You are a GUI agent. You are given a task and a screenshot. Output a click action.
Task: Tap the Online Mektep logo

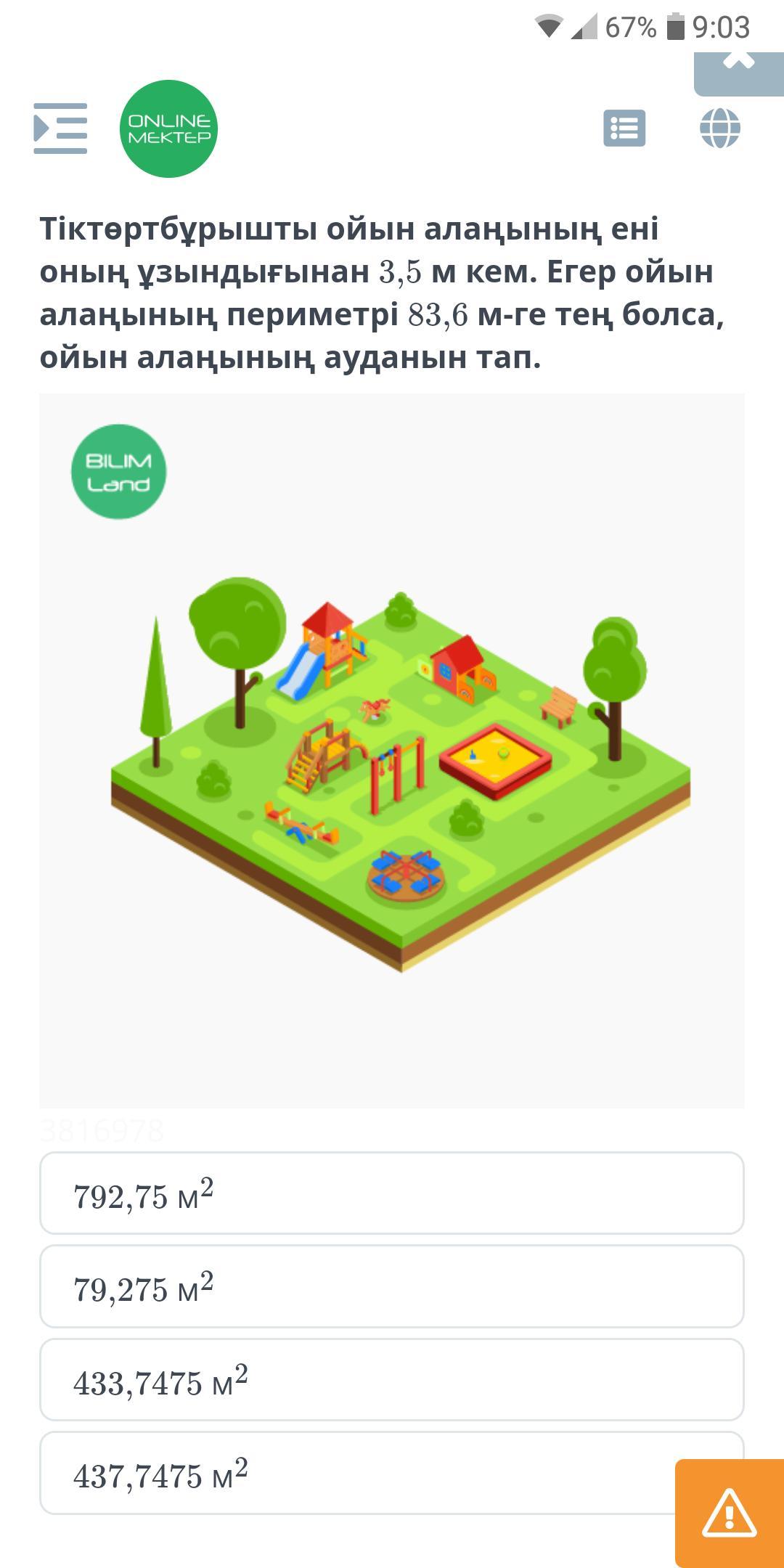point(168,128)
